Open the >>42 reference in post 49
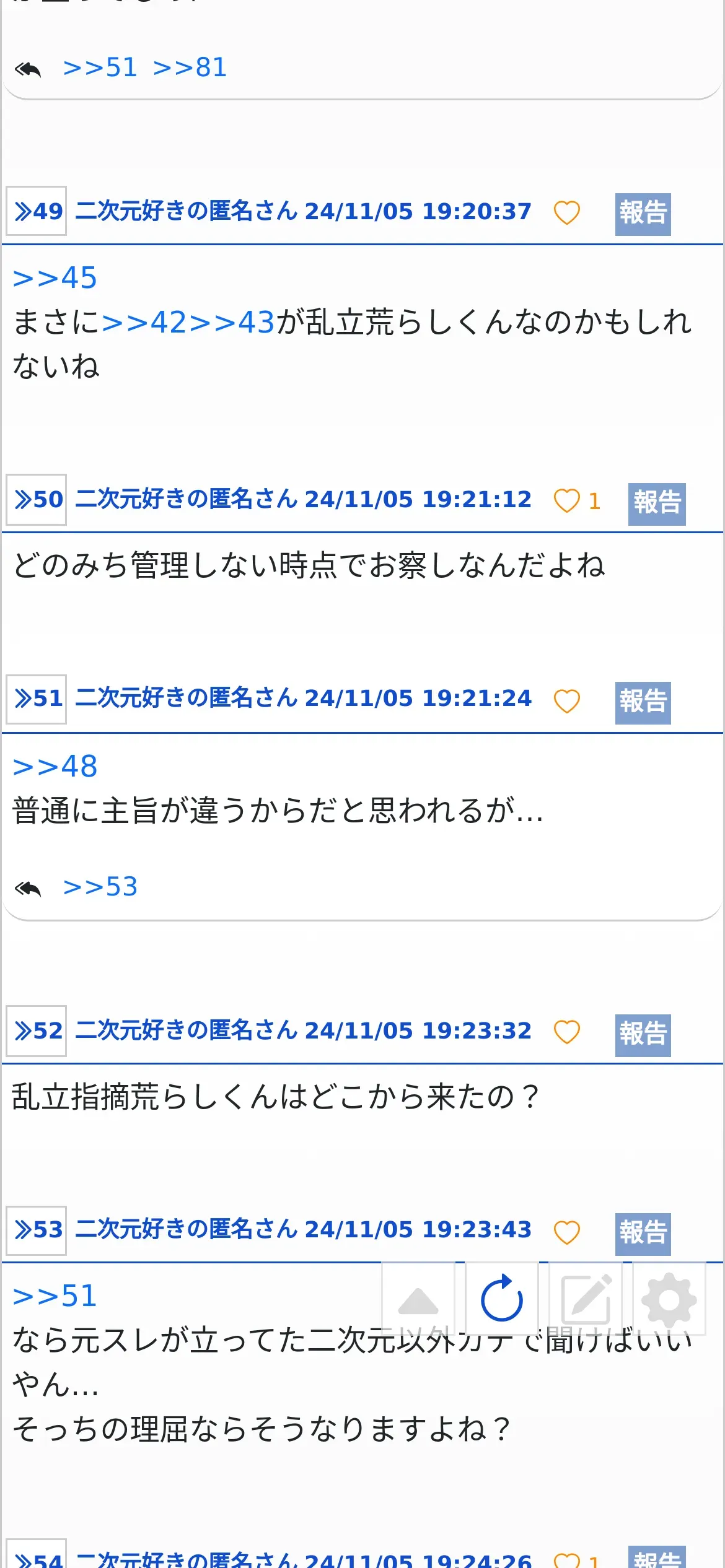The image size is (725, 1568). click(144, 322)
